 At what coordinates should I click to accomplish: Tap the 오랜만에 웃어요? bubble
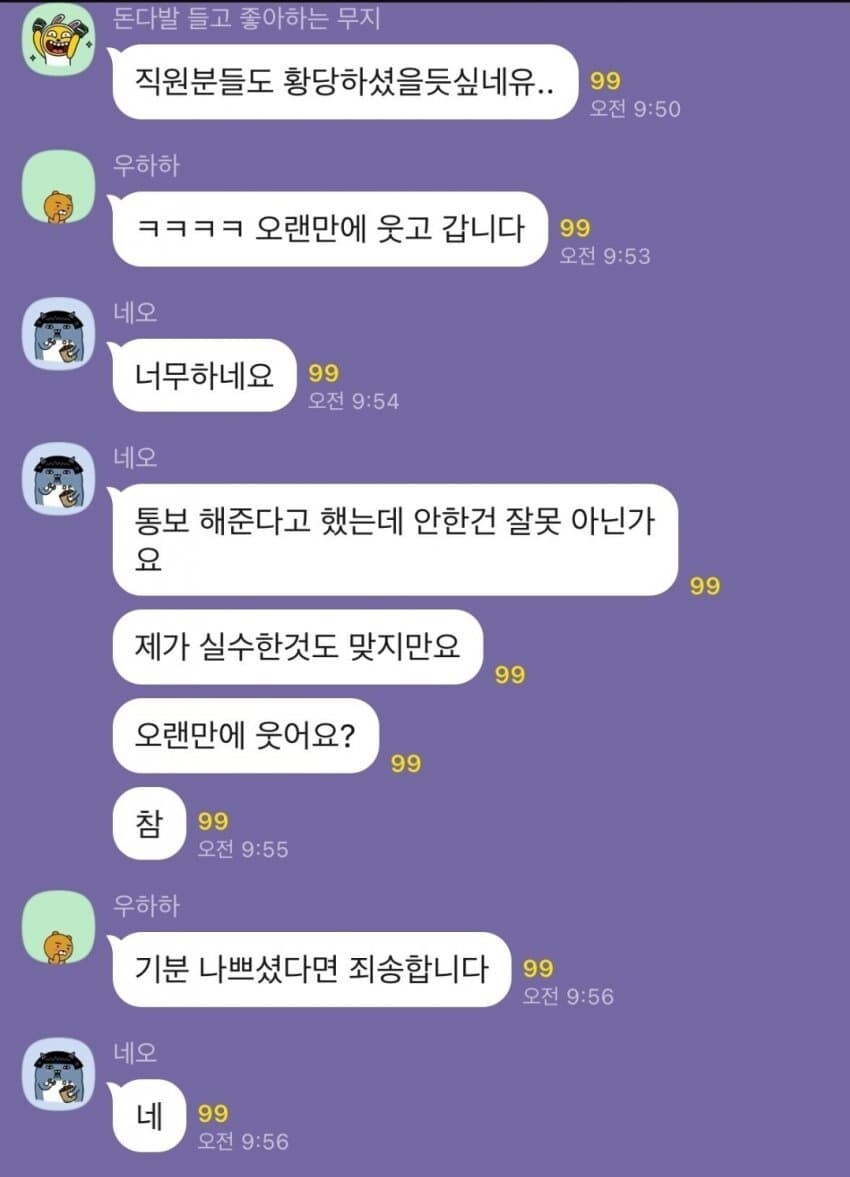[248, 734]
